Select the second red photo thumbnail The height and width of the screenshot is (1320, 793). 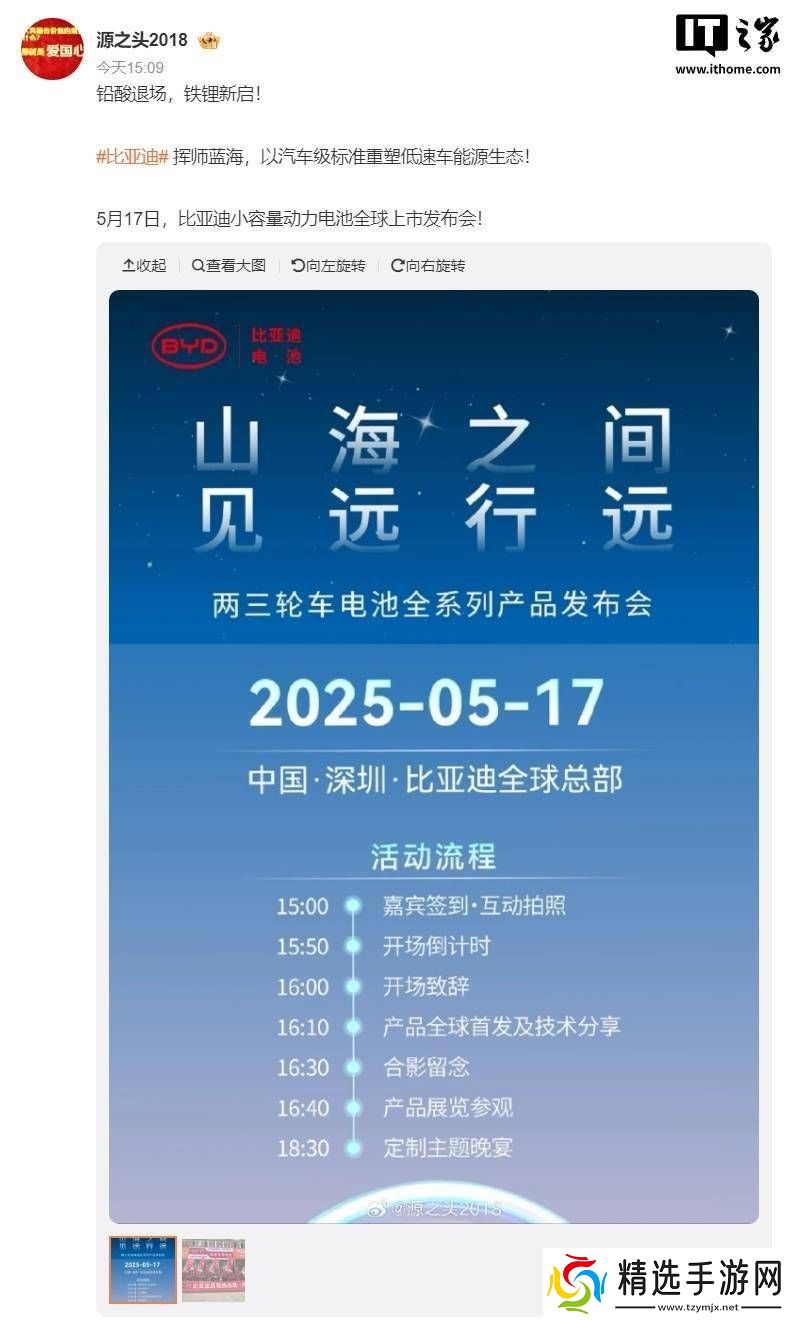click(x=213, y=1269)
